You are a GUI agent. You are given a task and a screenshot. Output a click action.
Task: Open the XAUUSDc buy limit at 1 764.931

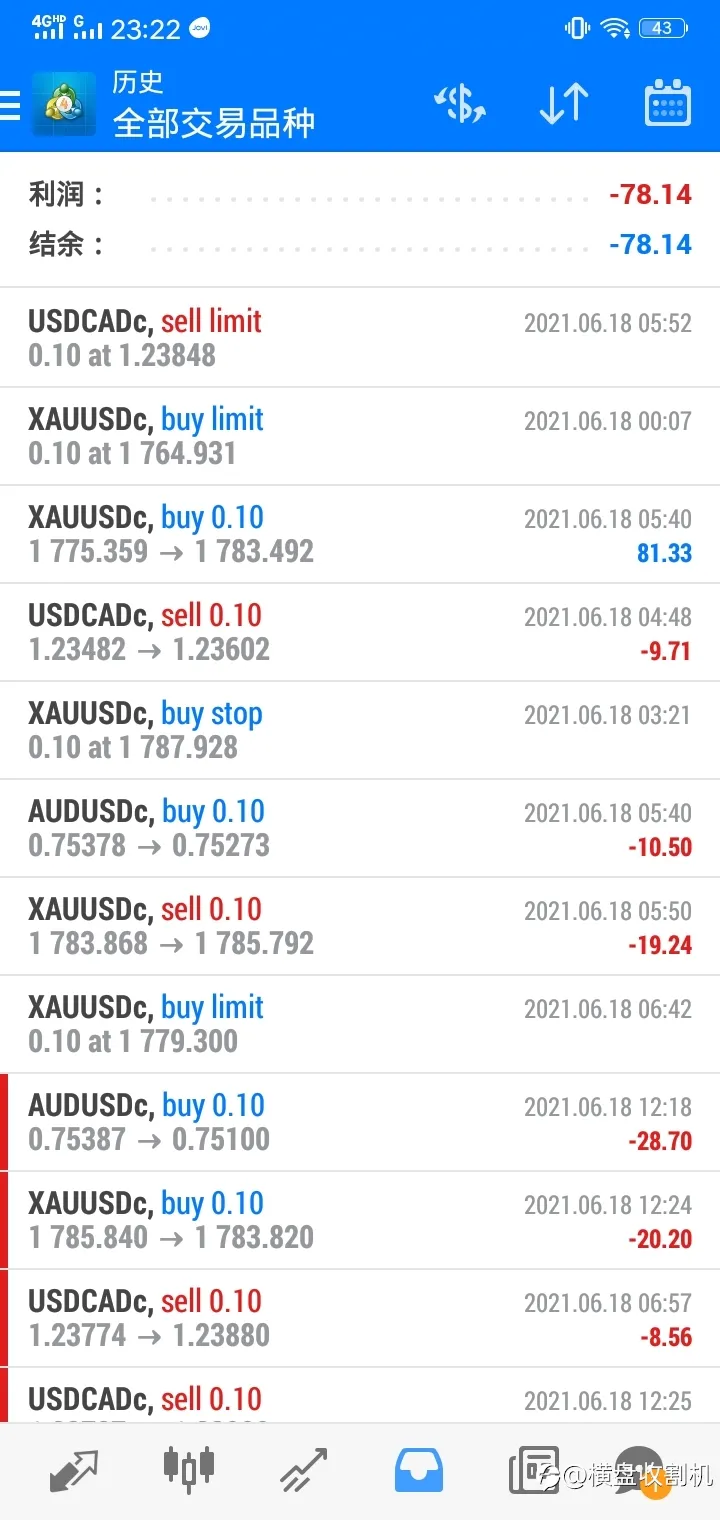coord(360,436)
